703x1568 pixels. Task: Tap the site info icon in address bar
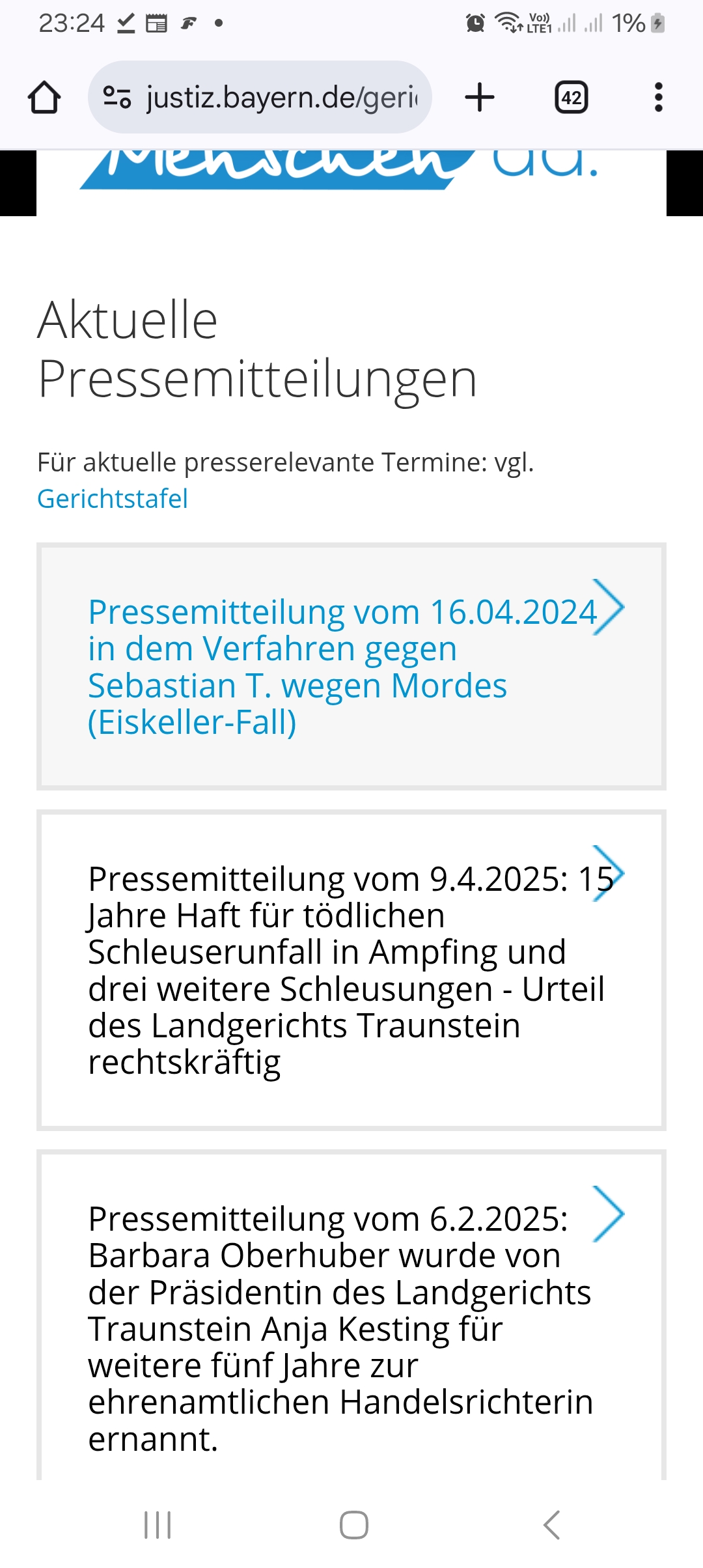click(117, 98)
